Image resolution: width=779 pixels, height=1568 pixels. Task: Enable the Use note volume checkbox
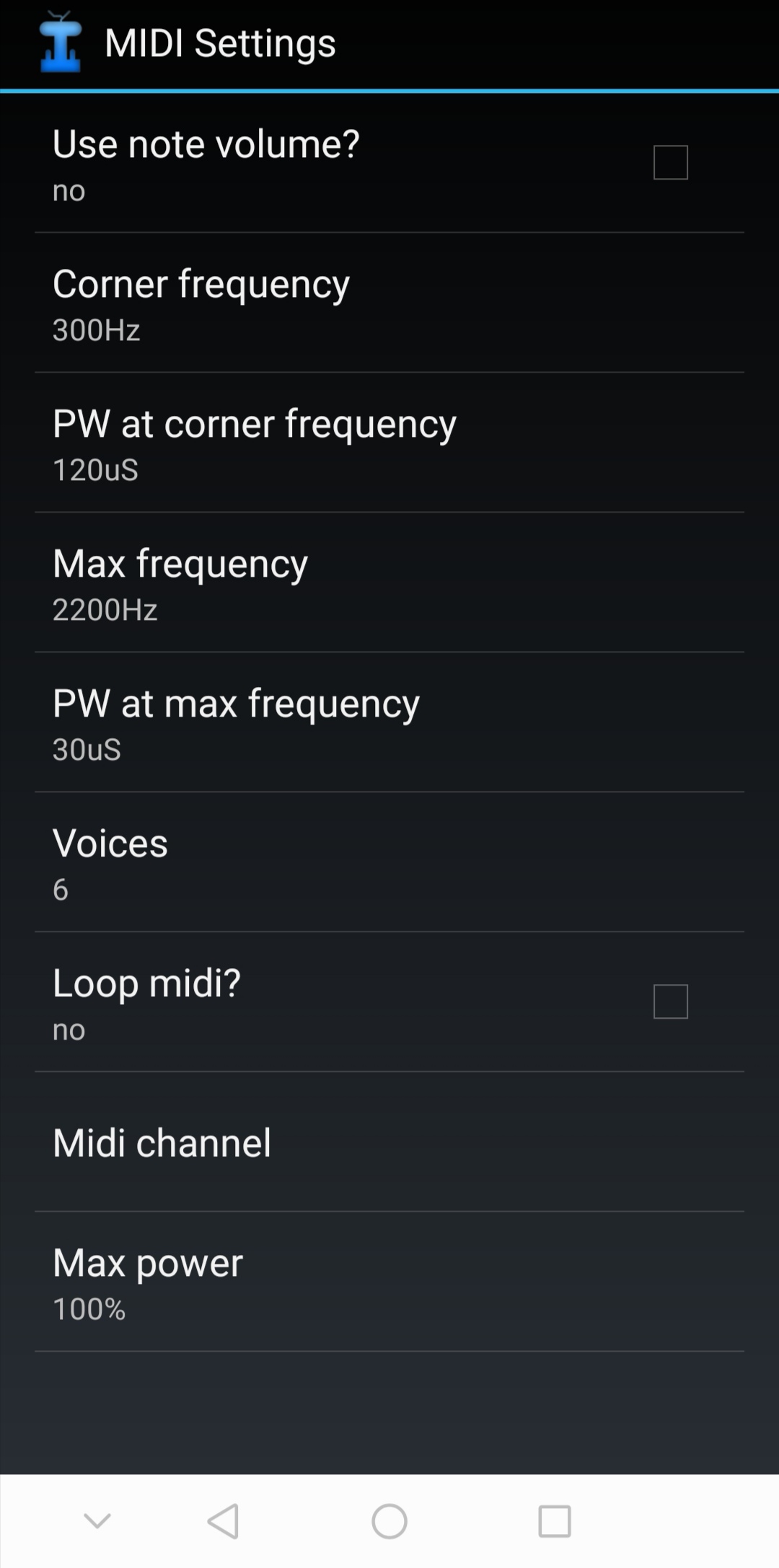pyautogui.click(x=670, y=162)
